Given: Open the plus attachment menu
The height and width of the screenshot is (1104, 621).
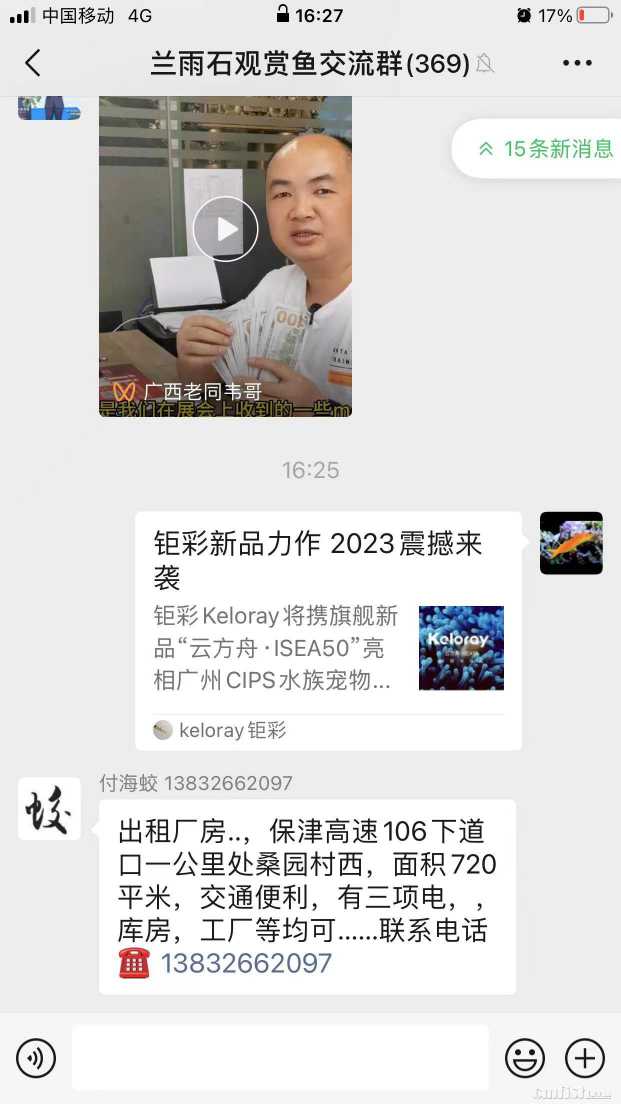Looking at the screenshot, I should tap(585, 1057).
